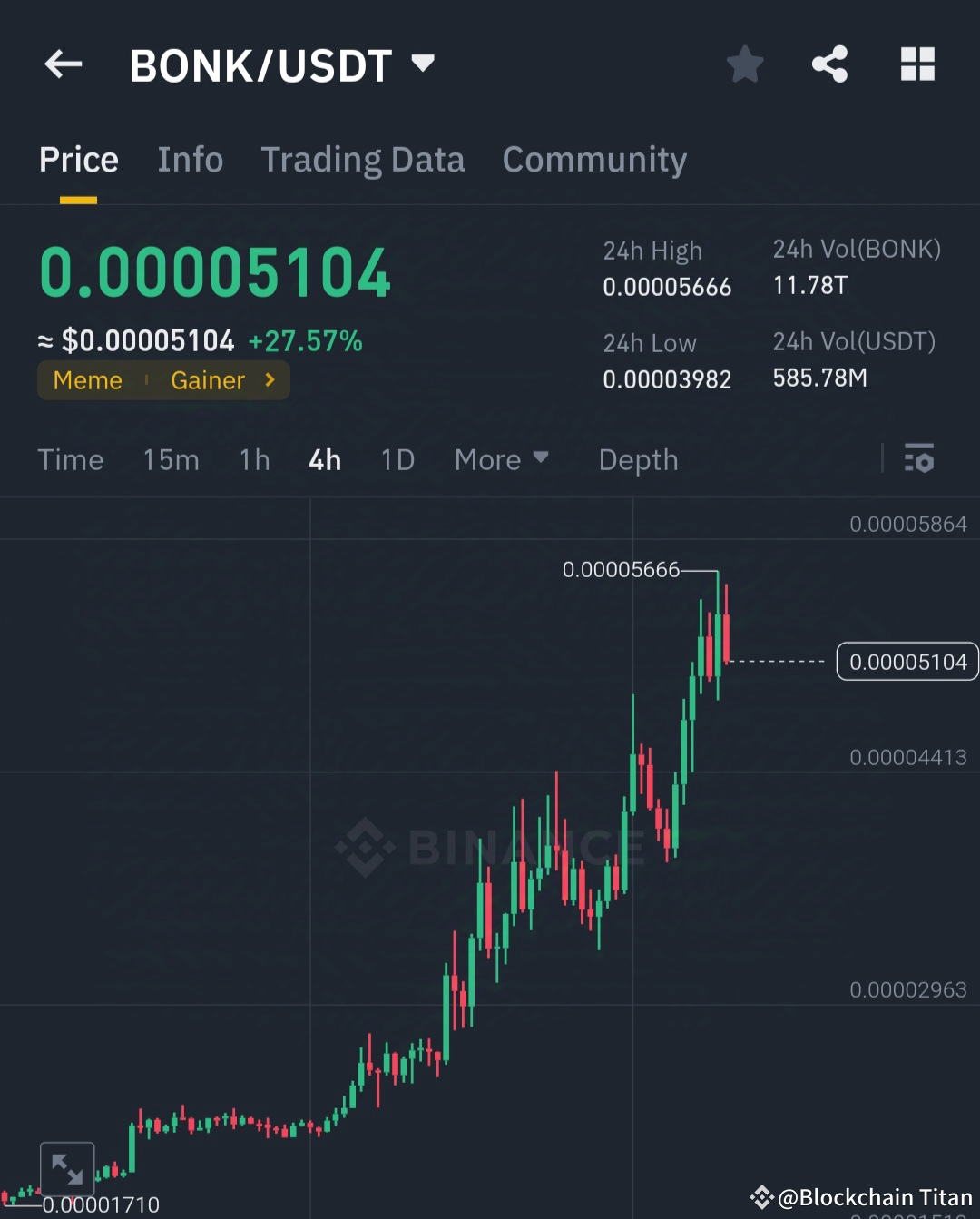Expand the More timeframes dropdown
Image resolution: width=980 pixels, height=1219 pixels.
(x=501, y=459)
